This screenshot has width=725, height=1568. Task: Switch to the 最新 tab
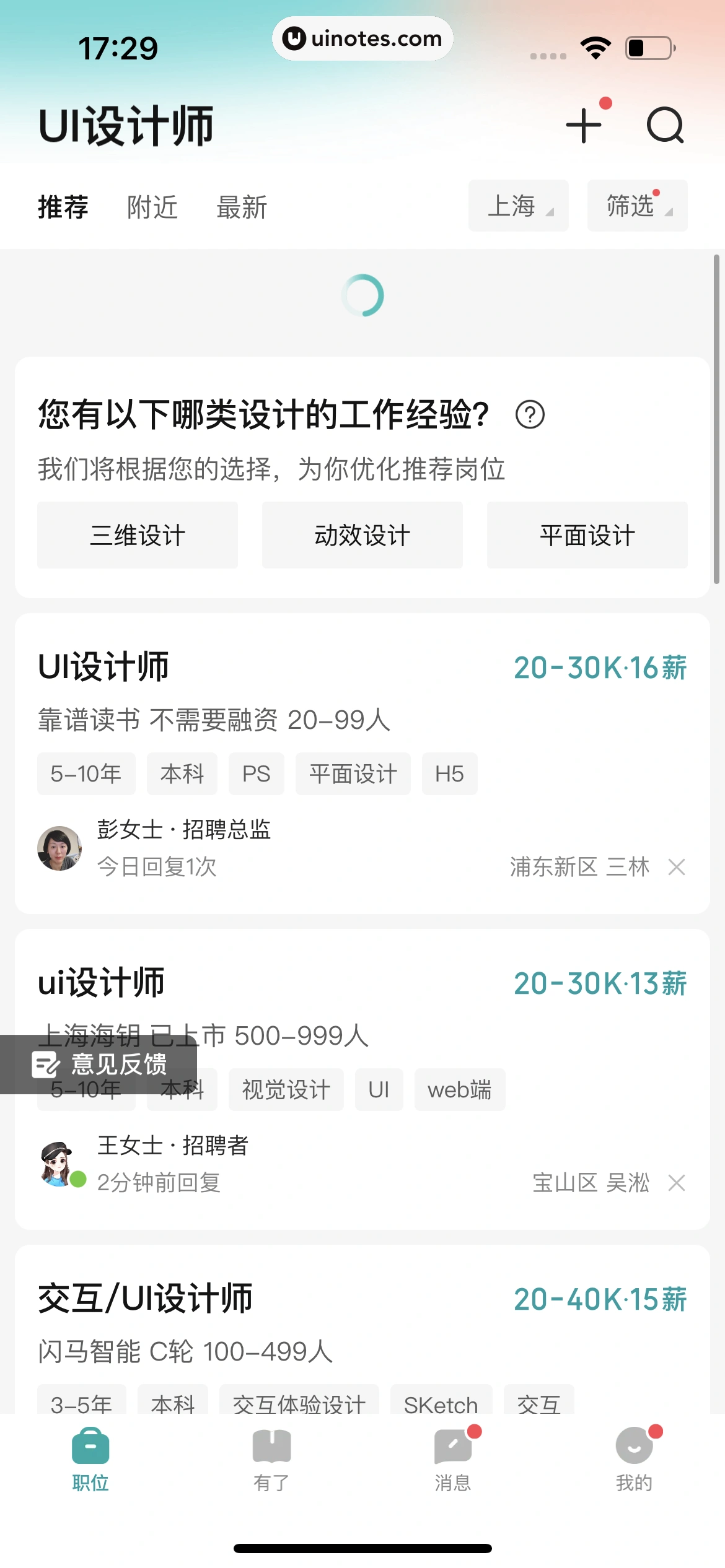tap(242, 207)
